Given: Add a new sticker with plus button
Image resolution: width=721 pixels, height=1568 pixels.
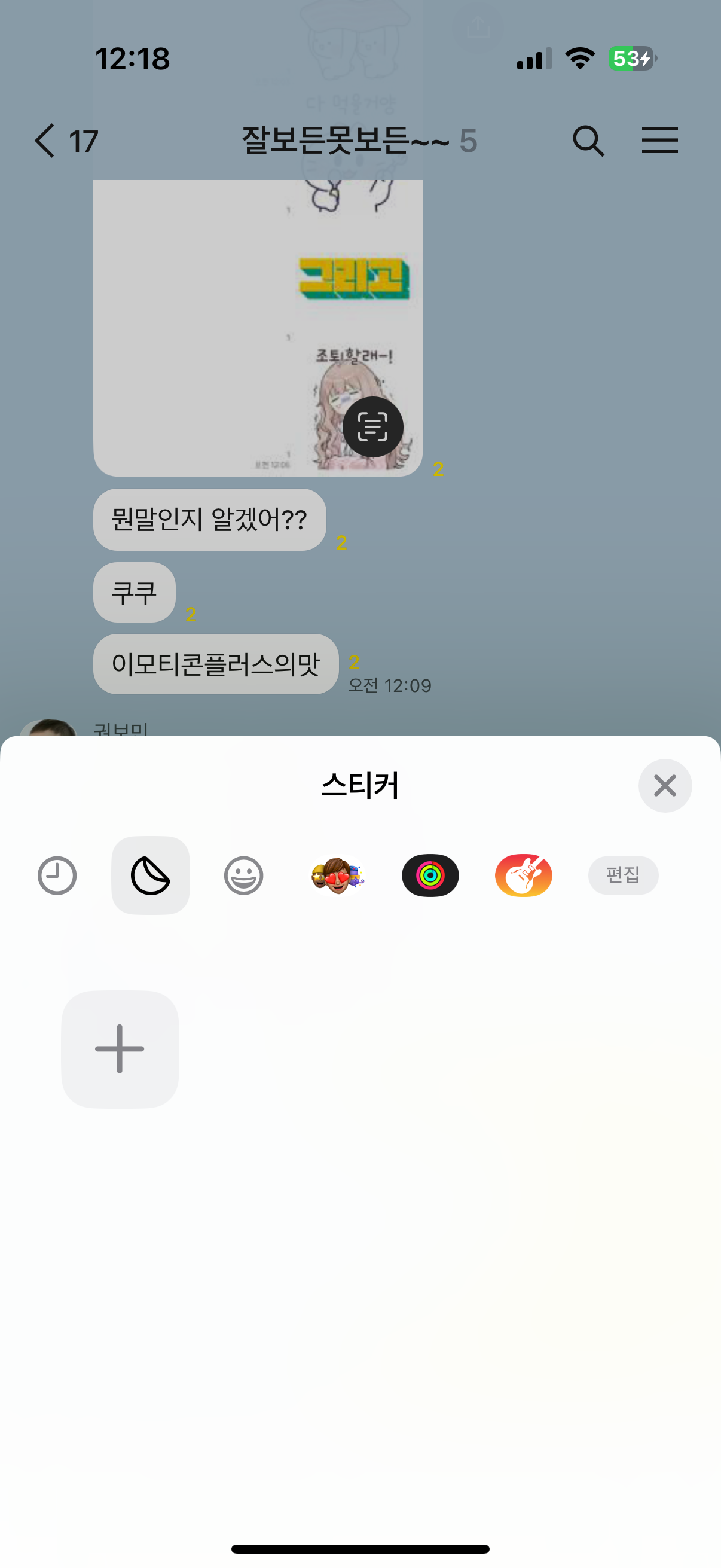Looking at the screenshot, I should (x=120, y=1049).
